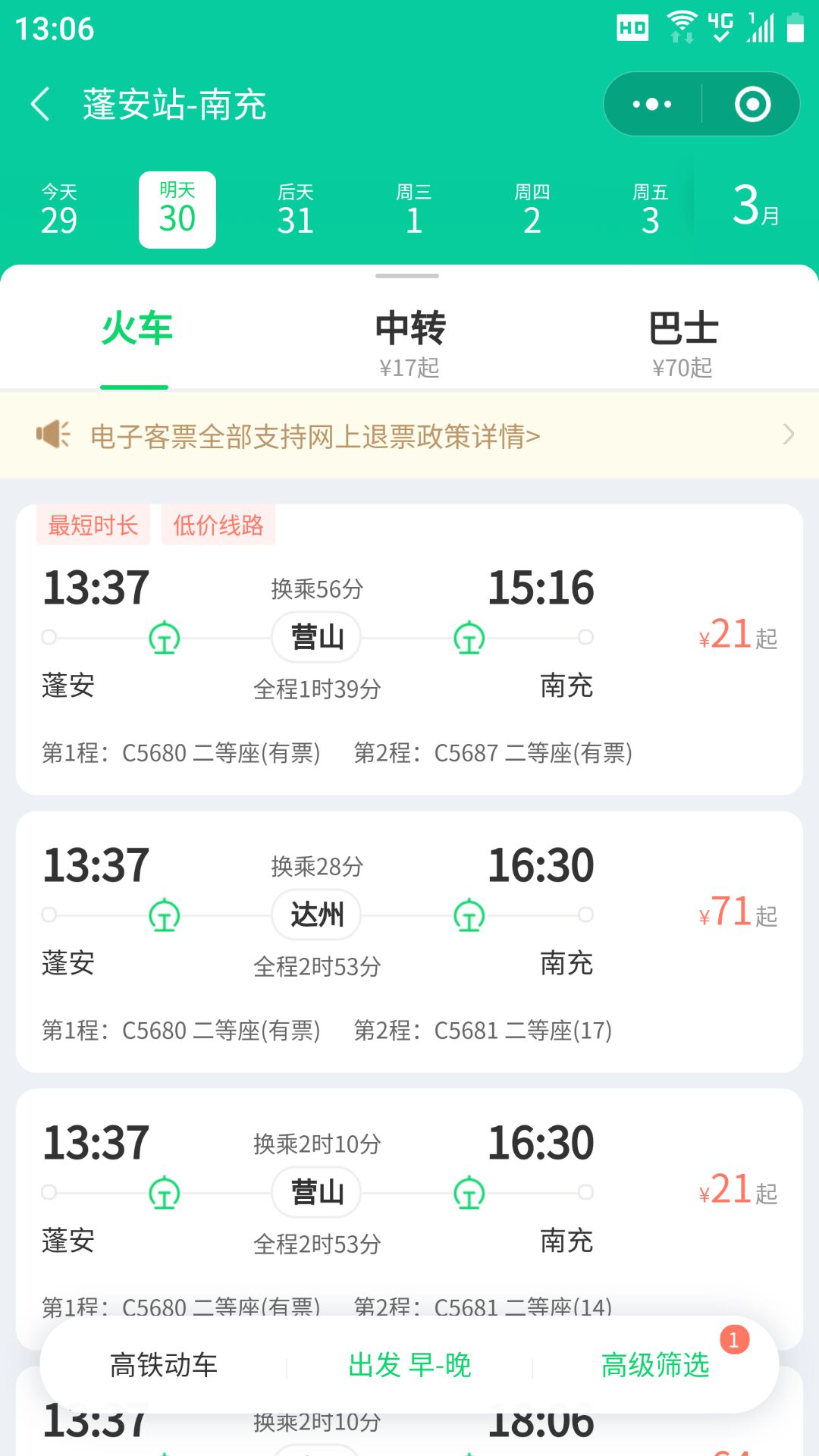819x1456 pixels.
Task: Close the mini program with the circle icon
Action: pyautogui.click(x=752, y=104)
